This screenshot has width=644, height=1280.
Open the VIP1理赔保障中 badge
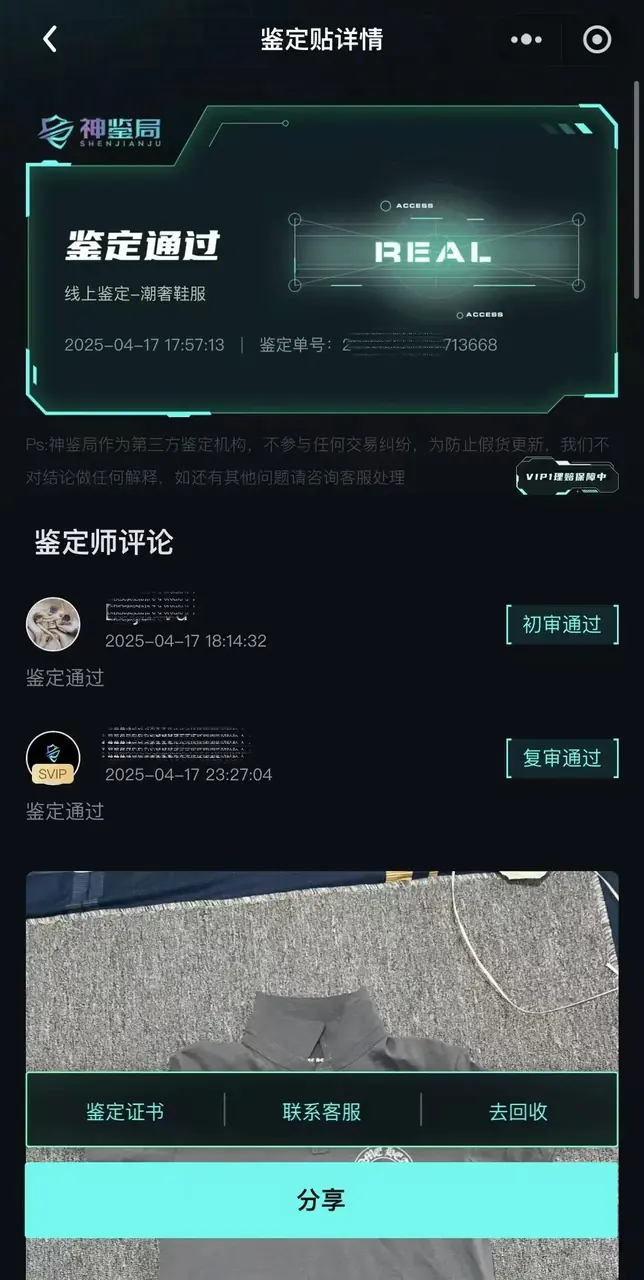pyautogui.click(x=566, y=477)
